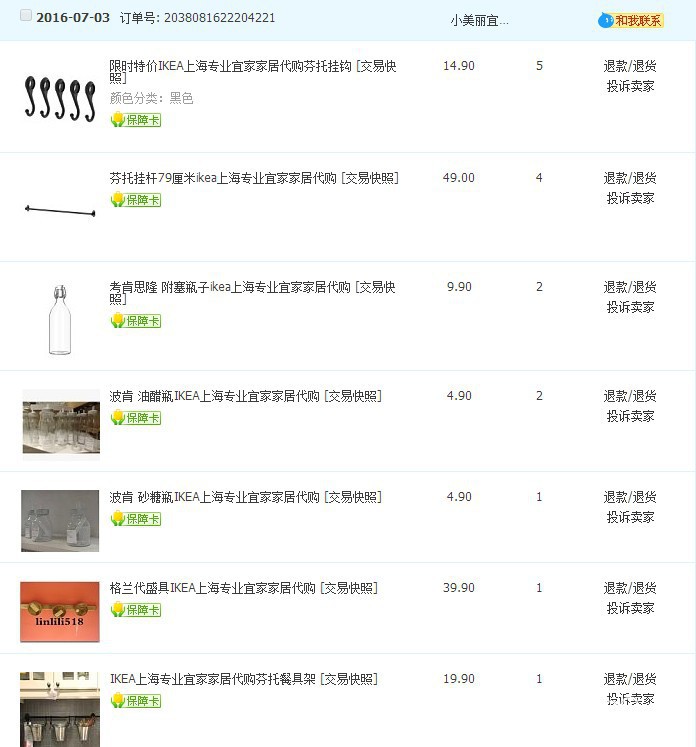Tap 投诉卖家 for 波肯 砂糖瓶

630,517
